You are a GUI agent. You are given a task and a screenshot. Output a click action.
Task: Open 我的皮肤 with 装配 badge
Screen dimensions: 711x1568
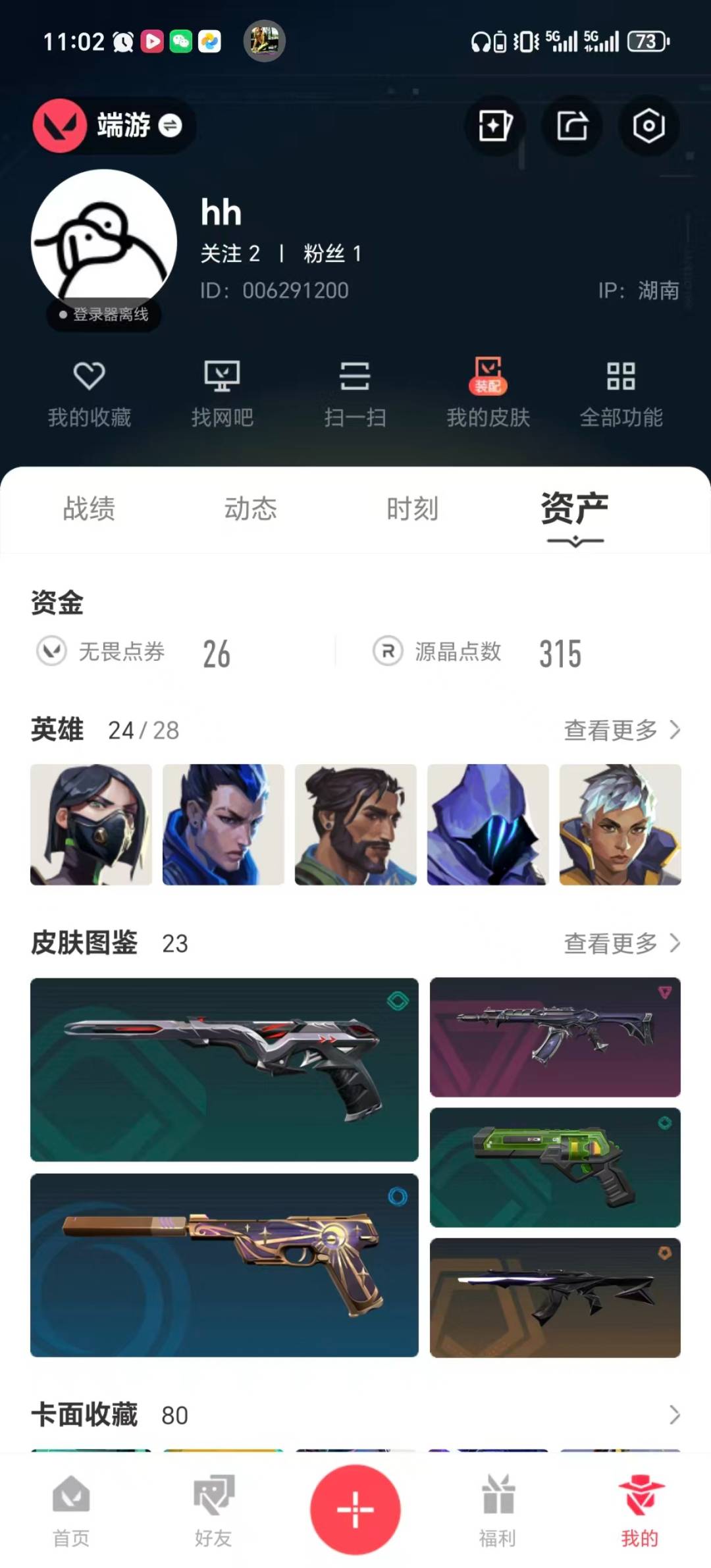(488, 393)
